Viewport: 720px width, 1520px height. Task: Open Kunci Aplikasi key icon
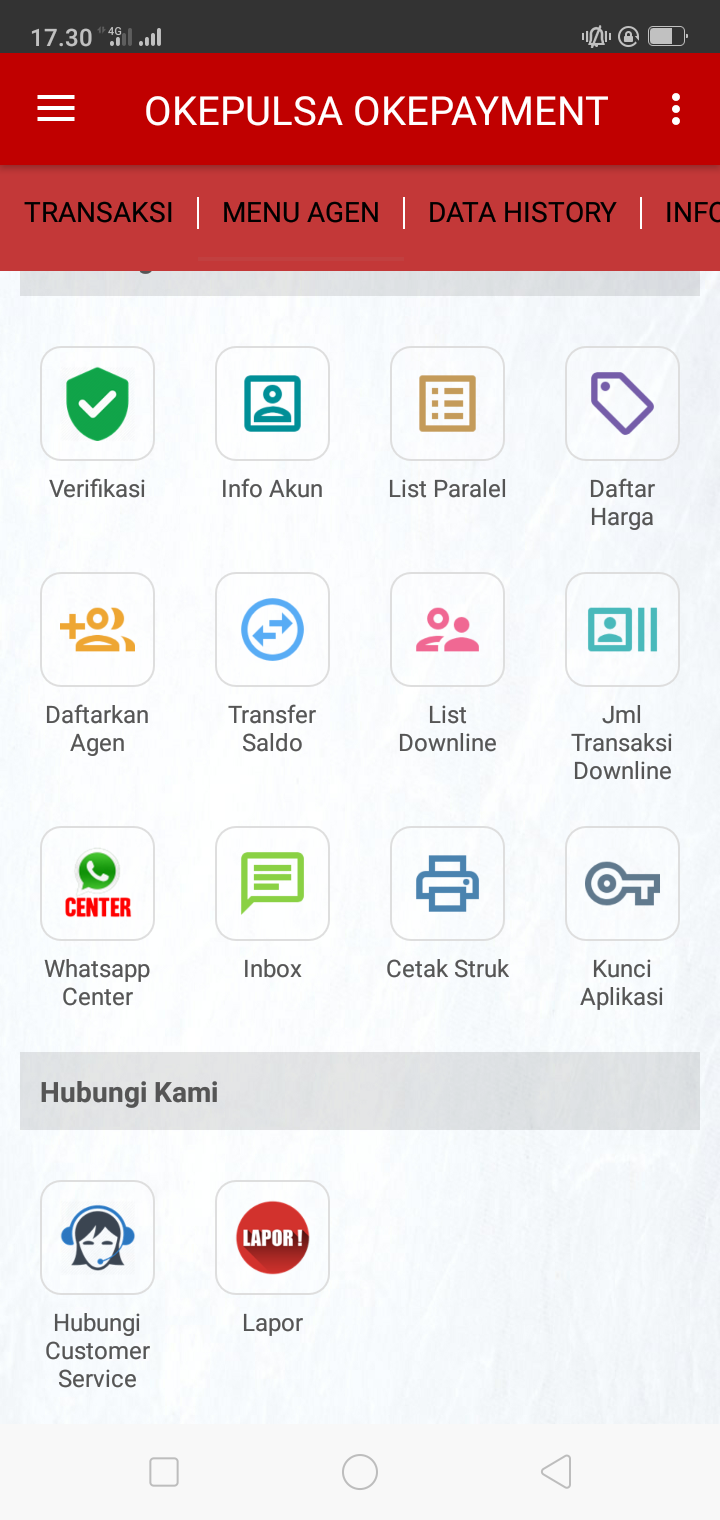coord(622,883)
